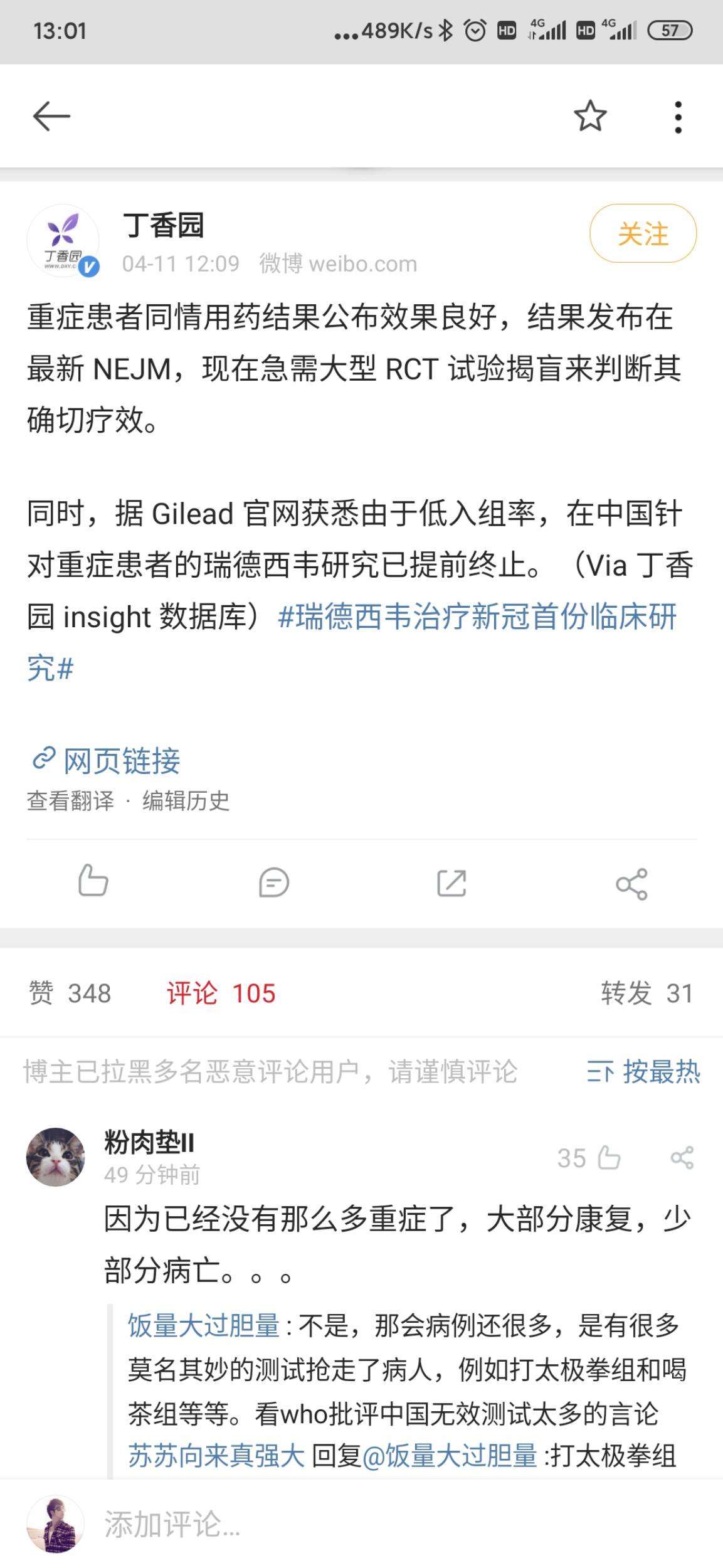Open the three-dot overflow menu

coord(678,117)
